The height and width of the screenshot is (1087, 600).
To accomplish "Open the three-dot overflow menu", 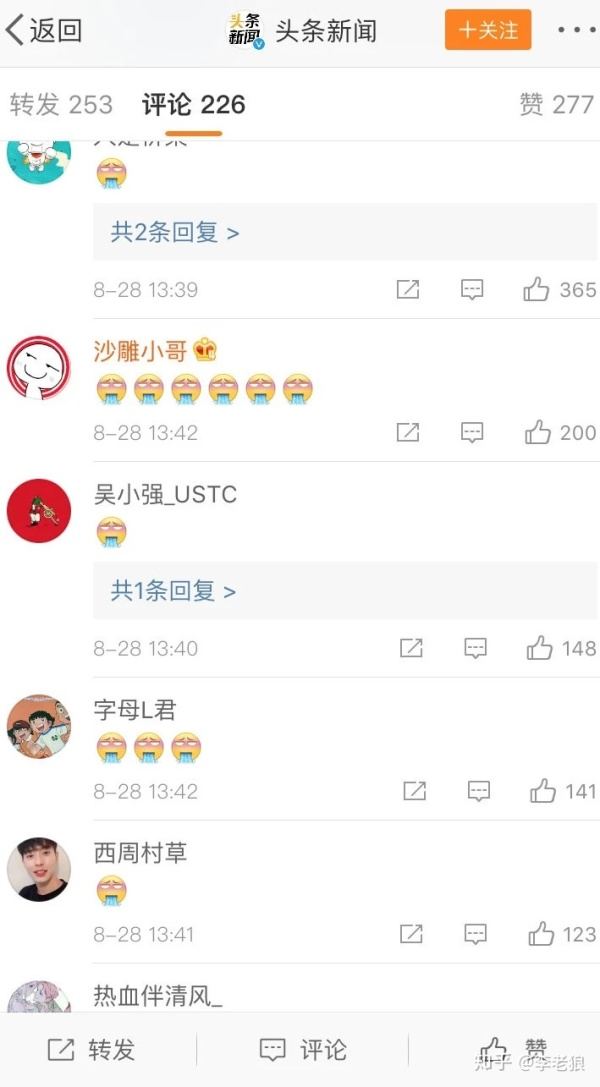I will point(576,31).
